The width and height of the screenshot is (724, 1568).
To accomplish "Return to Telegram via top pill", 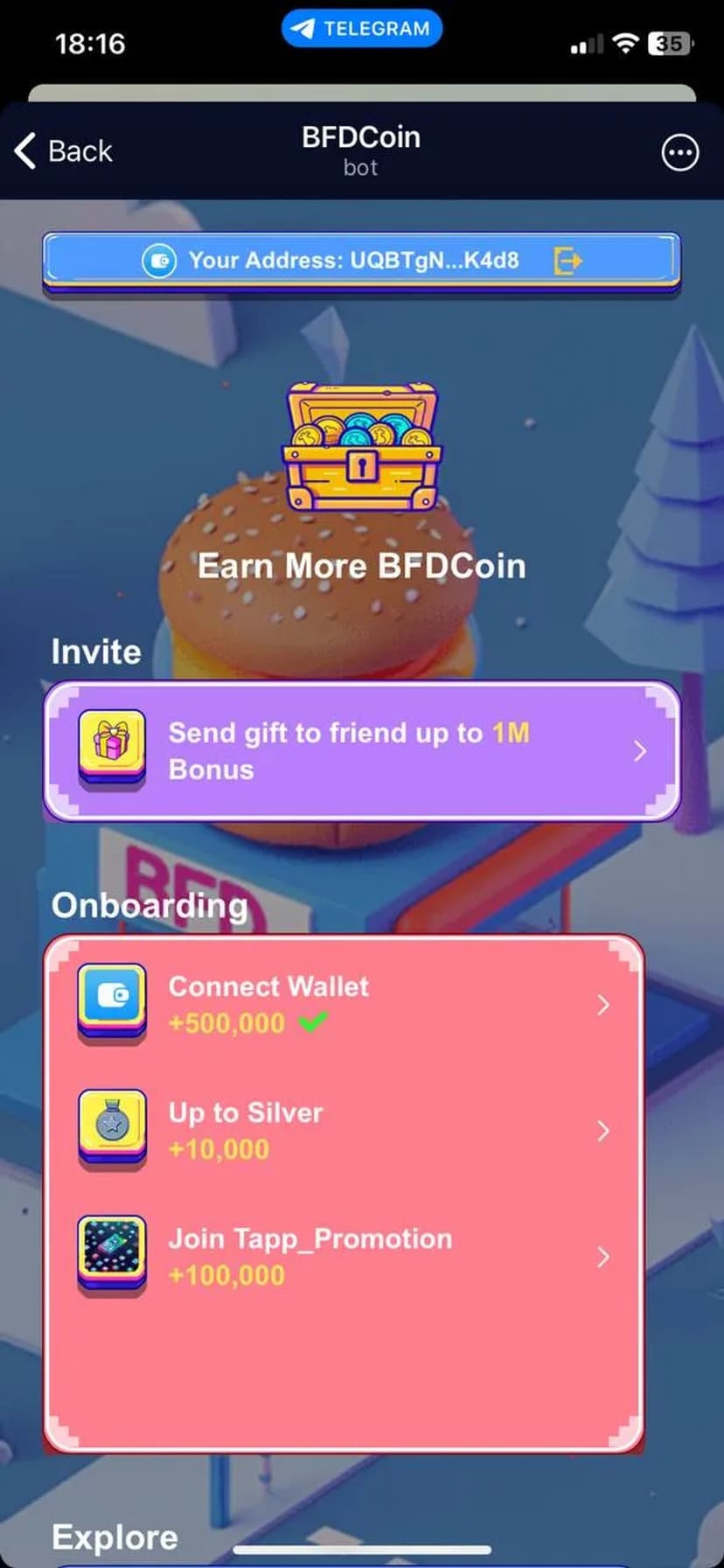I will [x=362, y=29].
